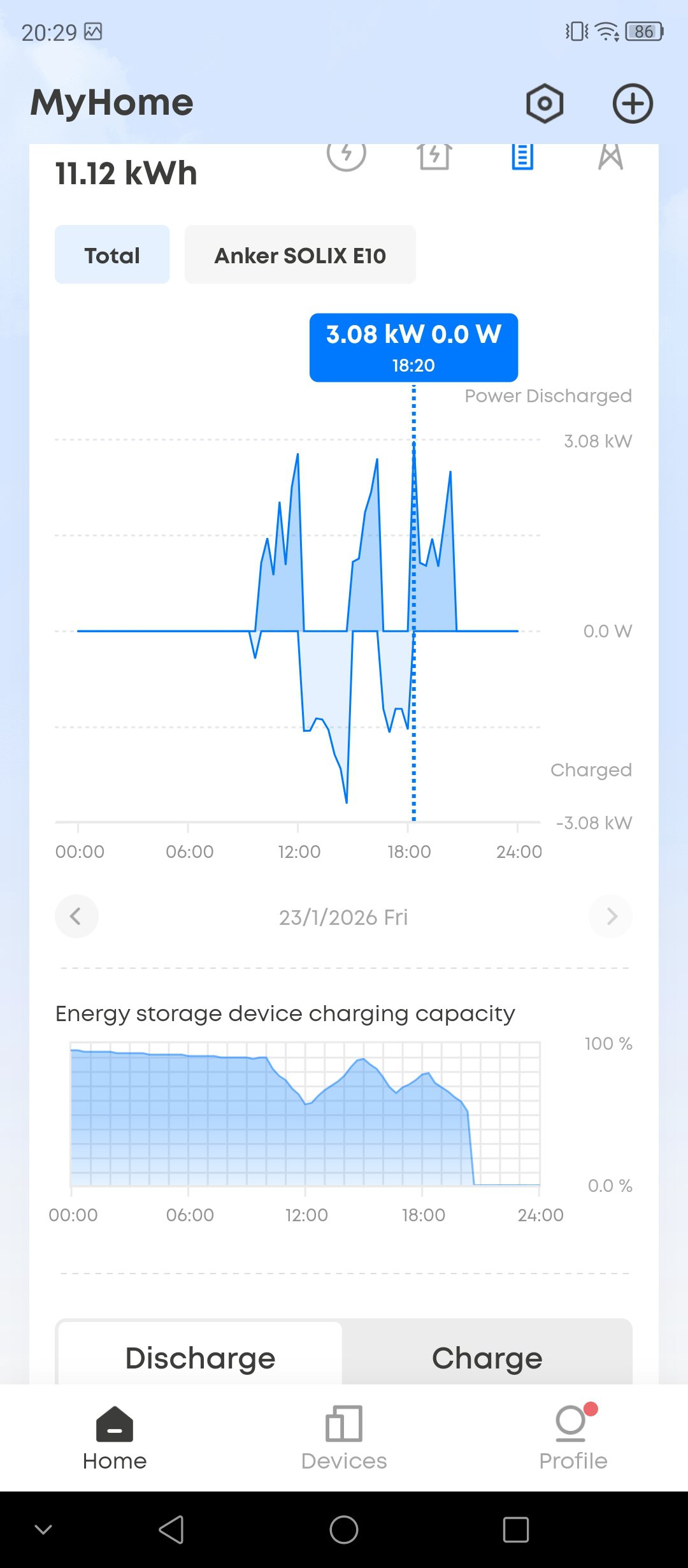Select the circled lightning bolt icon tab
The height and width of the screenshot is (1568, 688).
coord(347,155)
